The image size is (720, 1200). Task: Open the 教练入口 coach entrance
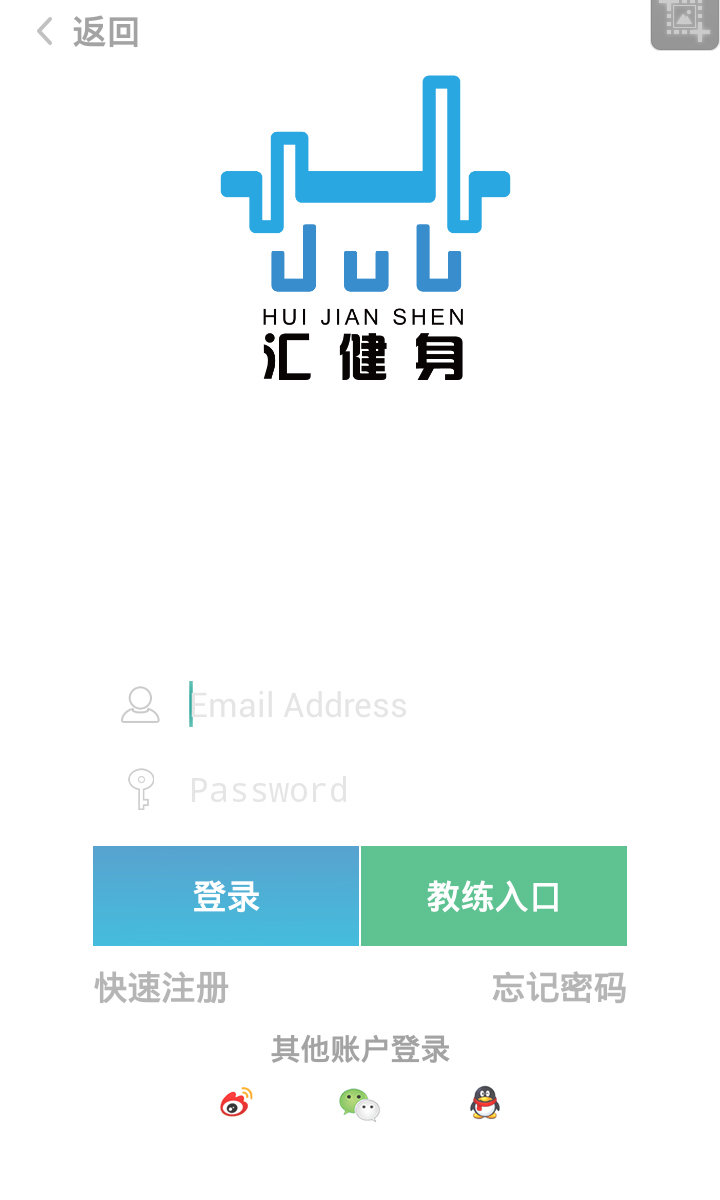tap(493, 896)
